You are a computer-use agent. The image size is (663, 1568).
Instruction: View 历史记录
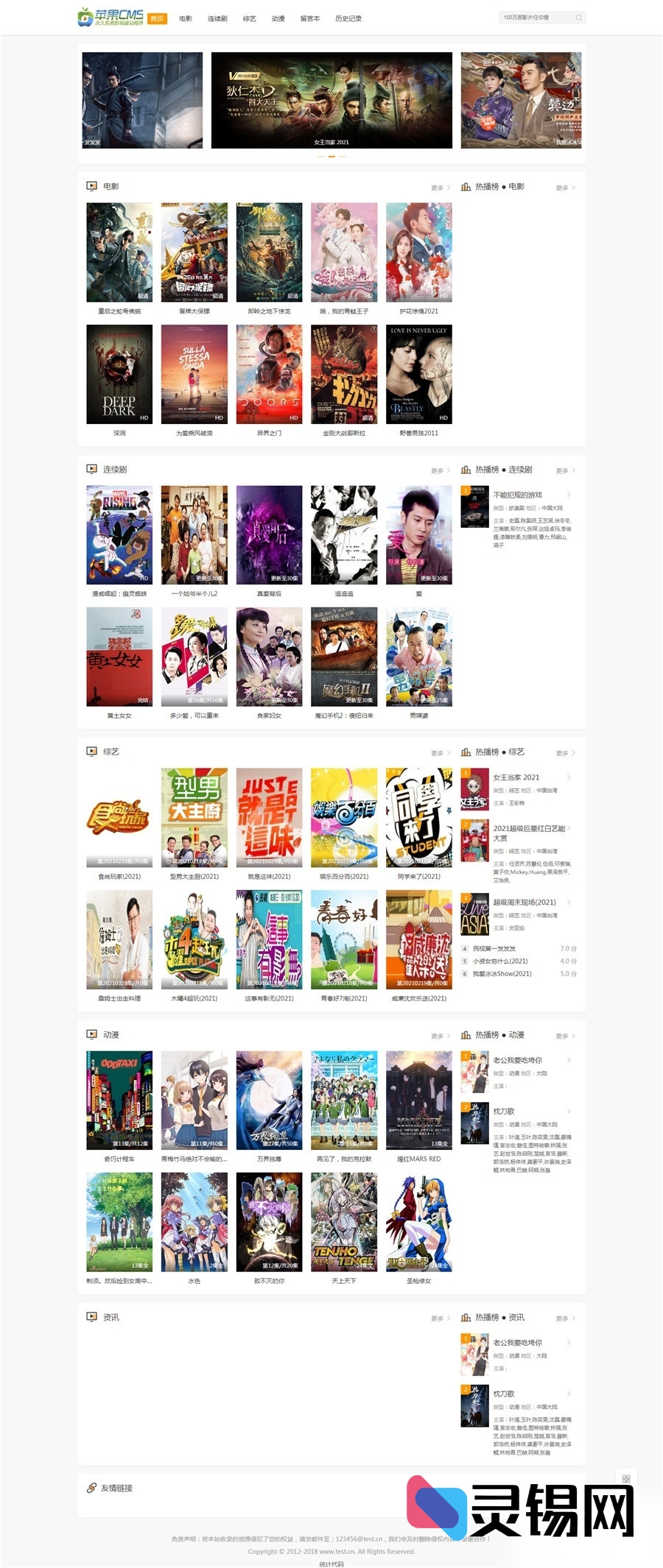click(348, 18)
